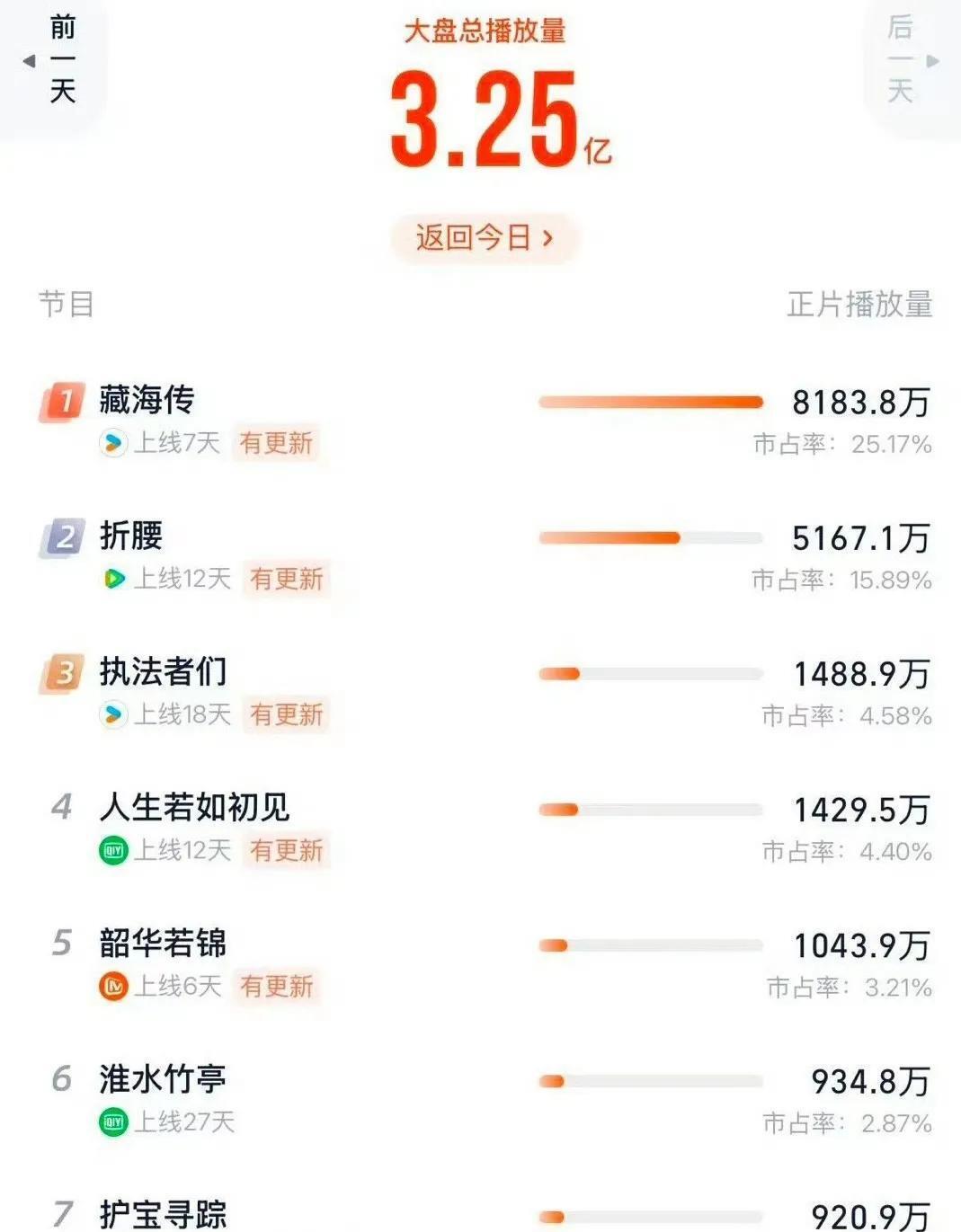Go to the previous day (前一天)
The width and height of the screenshot is (961, 1232).
point(54,60)
